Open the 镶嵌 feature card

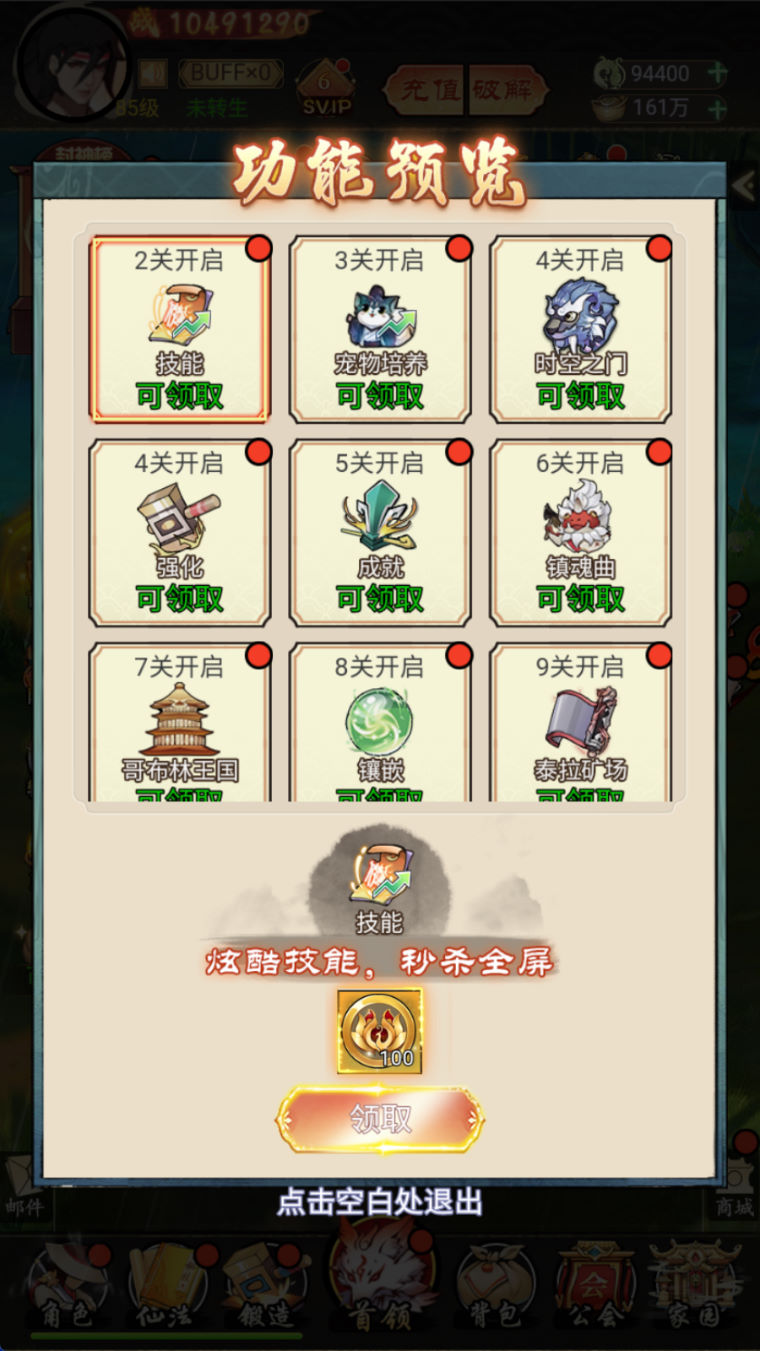[380, 724]
